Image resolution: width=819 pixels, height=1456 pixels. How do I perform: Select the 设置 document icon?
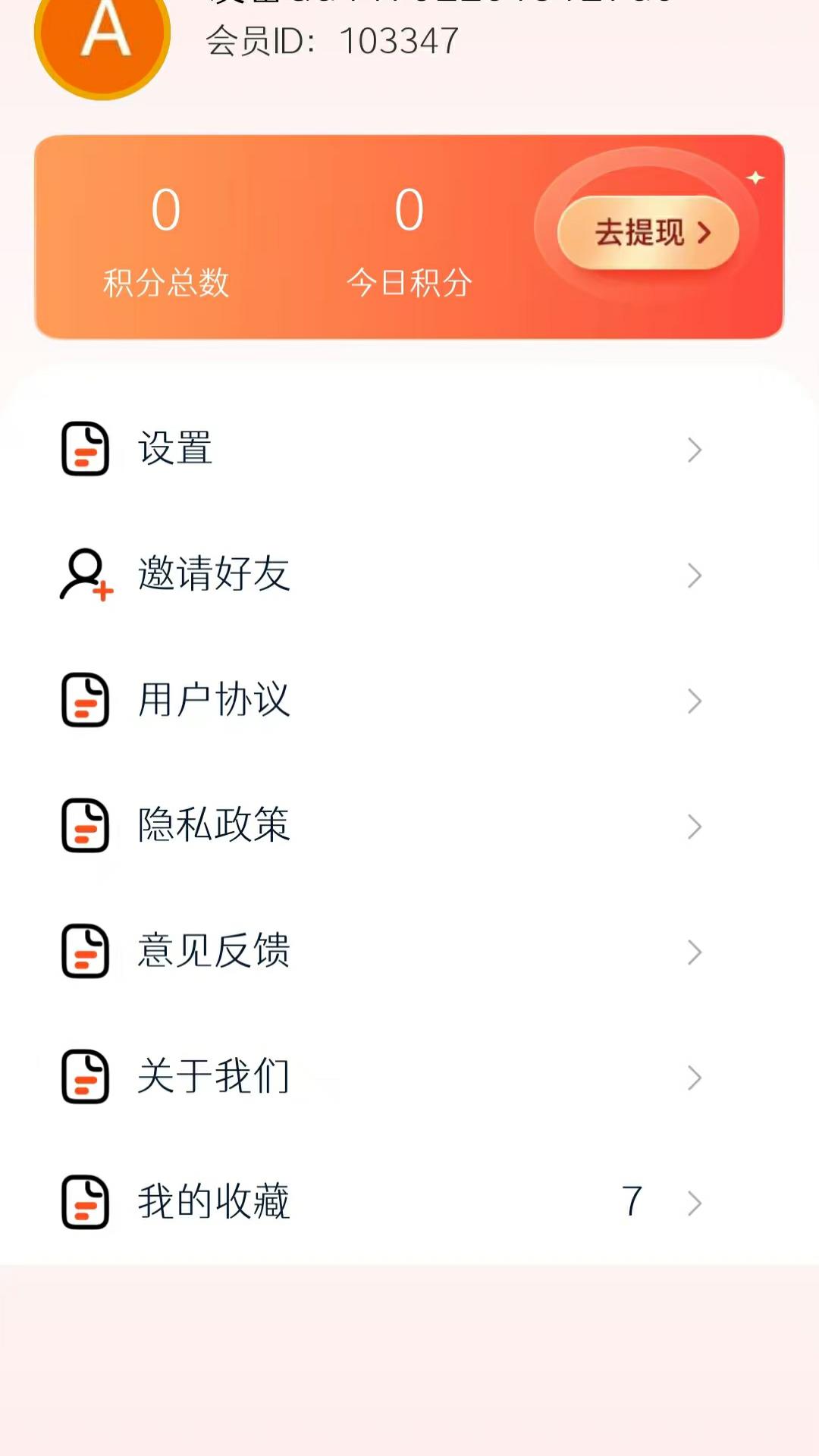[85, 450]
